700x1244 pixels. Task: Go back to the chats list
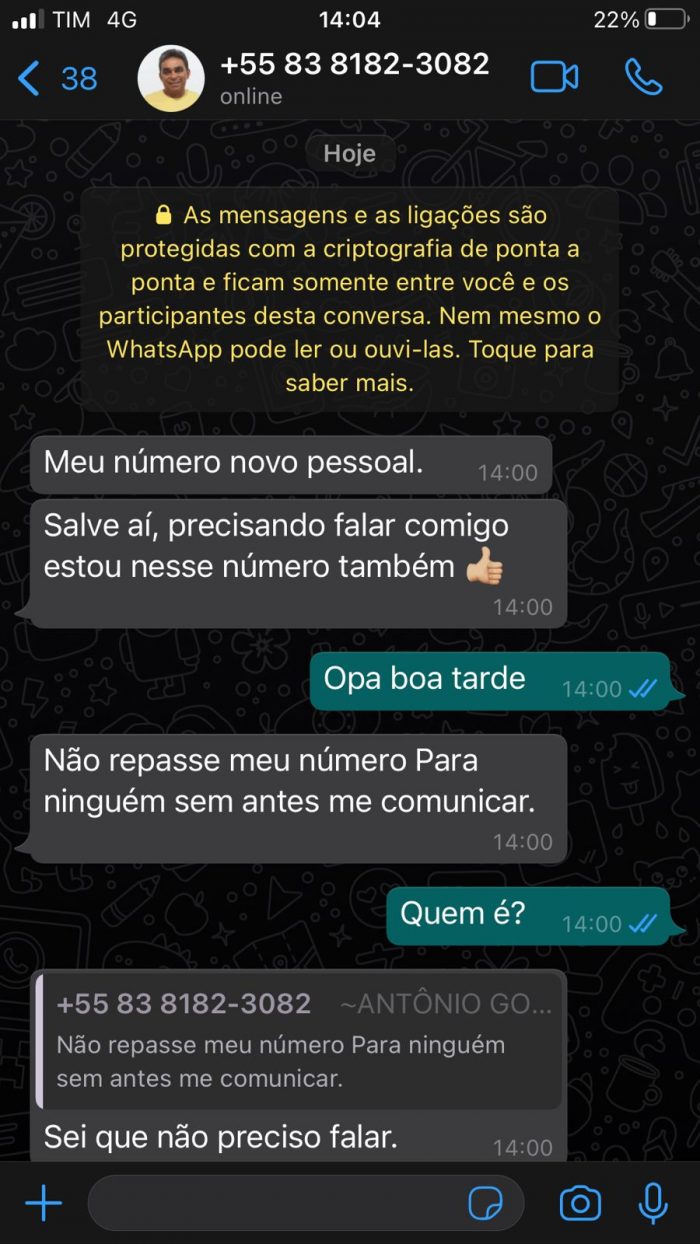(55, 78)
